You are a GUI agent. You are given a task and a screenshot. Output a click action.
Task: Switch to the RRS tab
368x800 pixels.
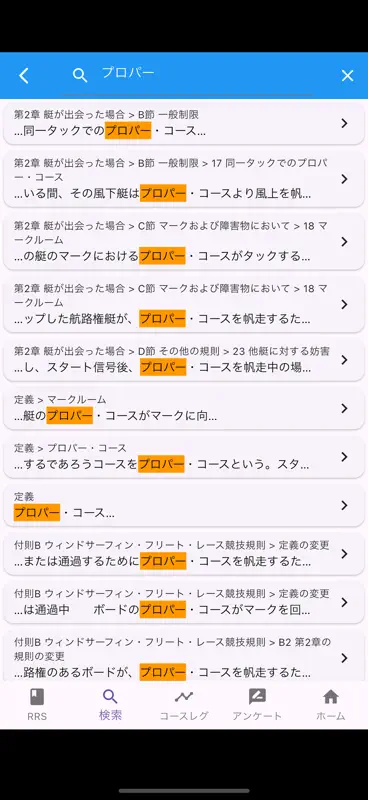(x=37, y=704)
